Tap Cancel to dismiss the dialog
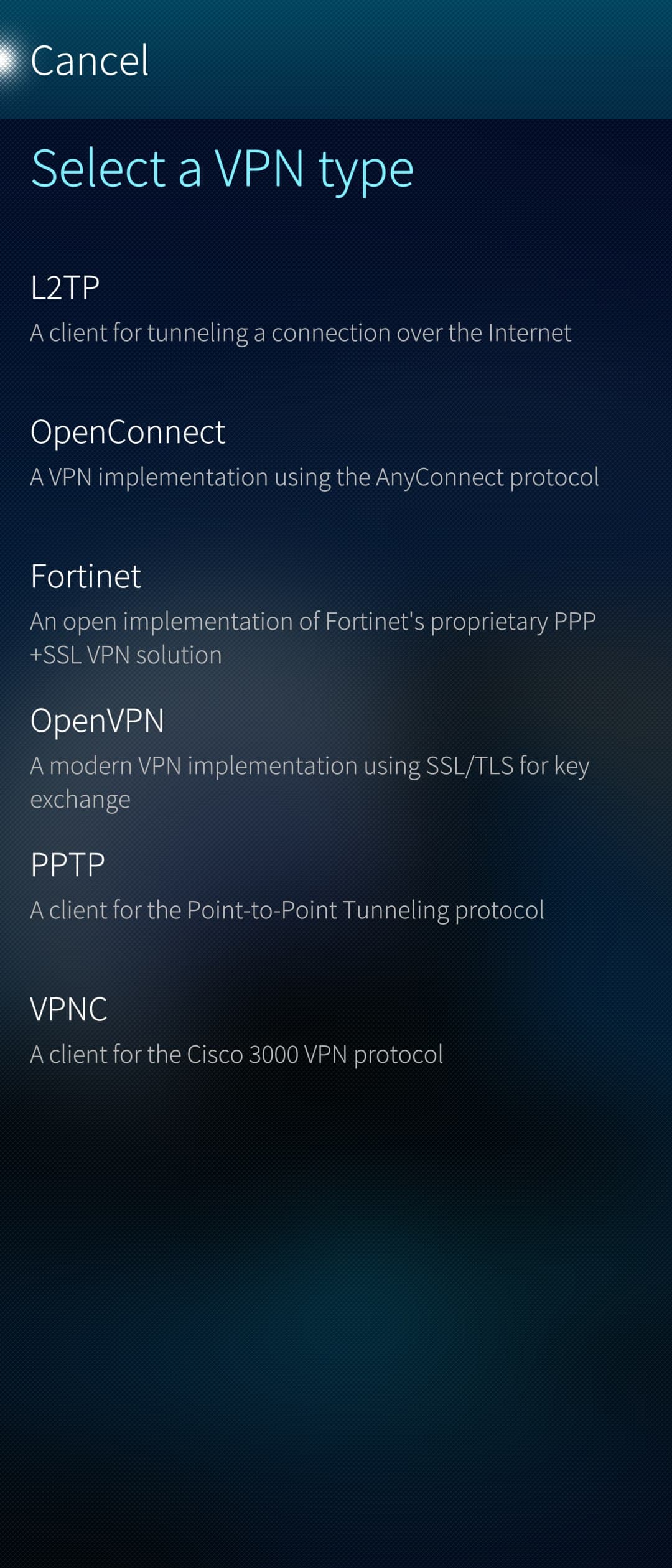This screenshot has height=1568, width=672. pyautogui.click(x=90, y=61)
